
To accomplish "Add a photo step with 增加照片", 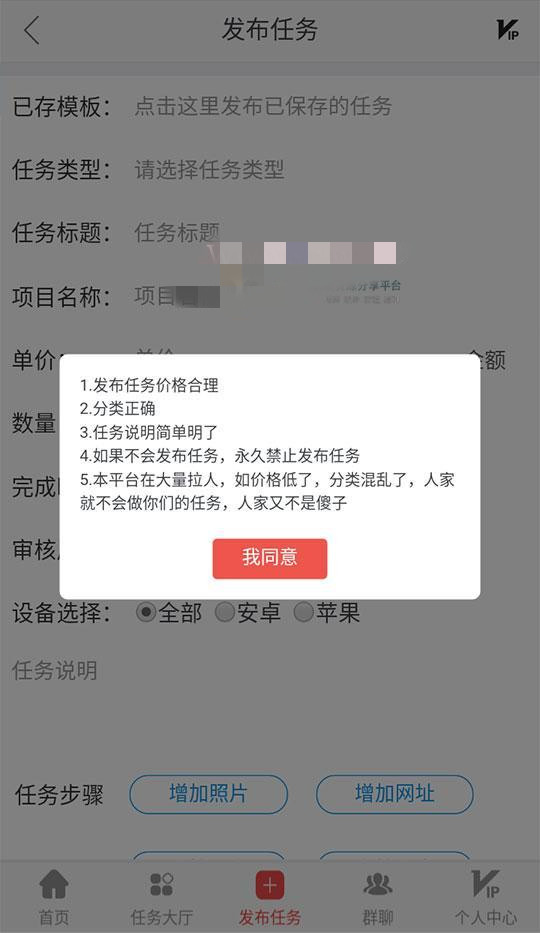I will point(208,794).
